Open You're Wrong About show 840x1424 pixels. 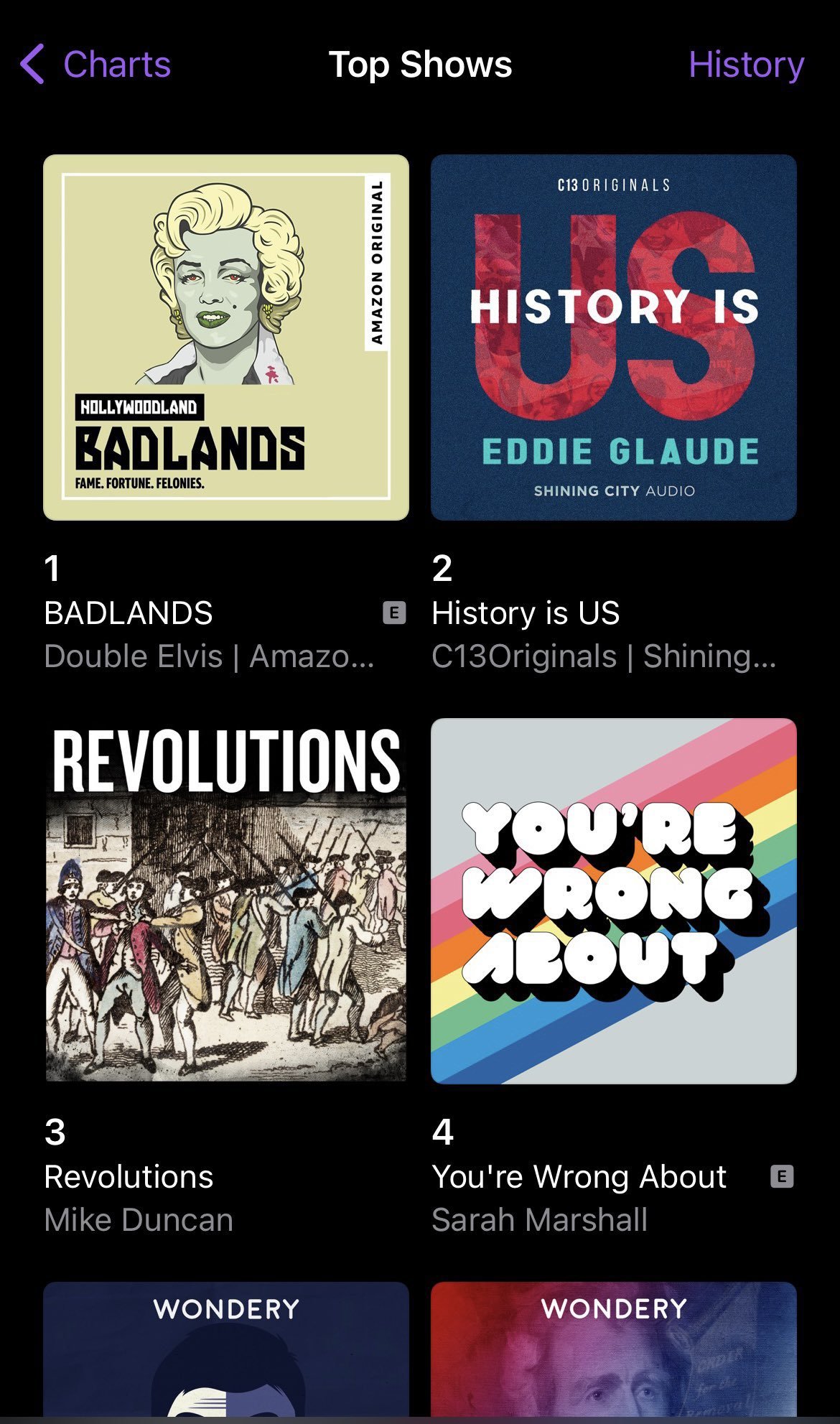click(614, 901)
